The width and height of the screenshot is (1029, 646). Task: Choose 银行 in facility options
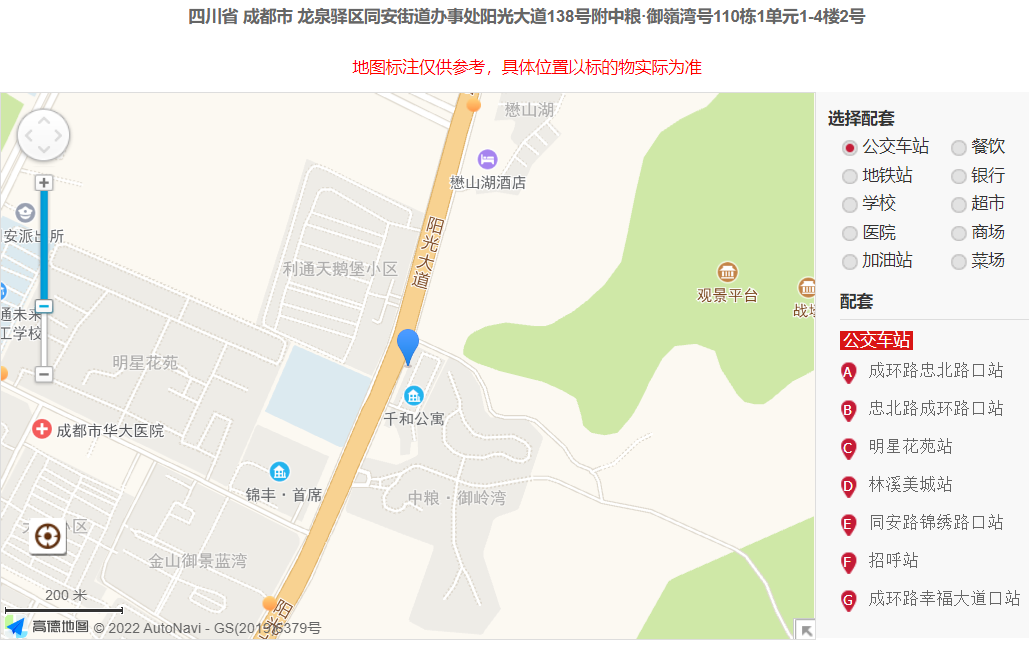pyautogui.click(x=959, y=177)
